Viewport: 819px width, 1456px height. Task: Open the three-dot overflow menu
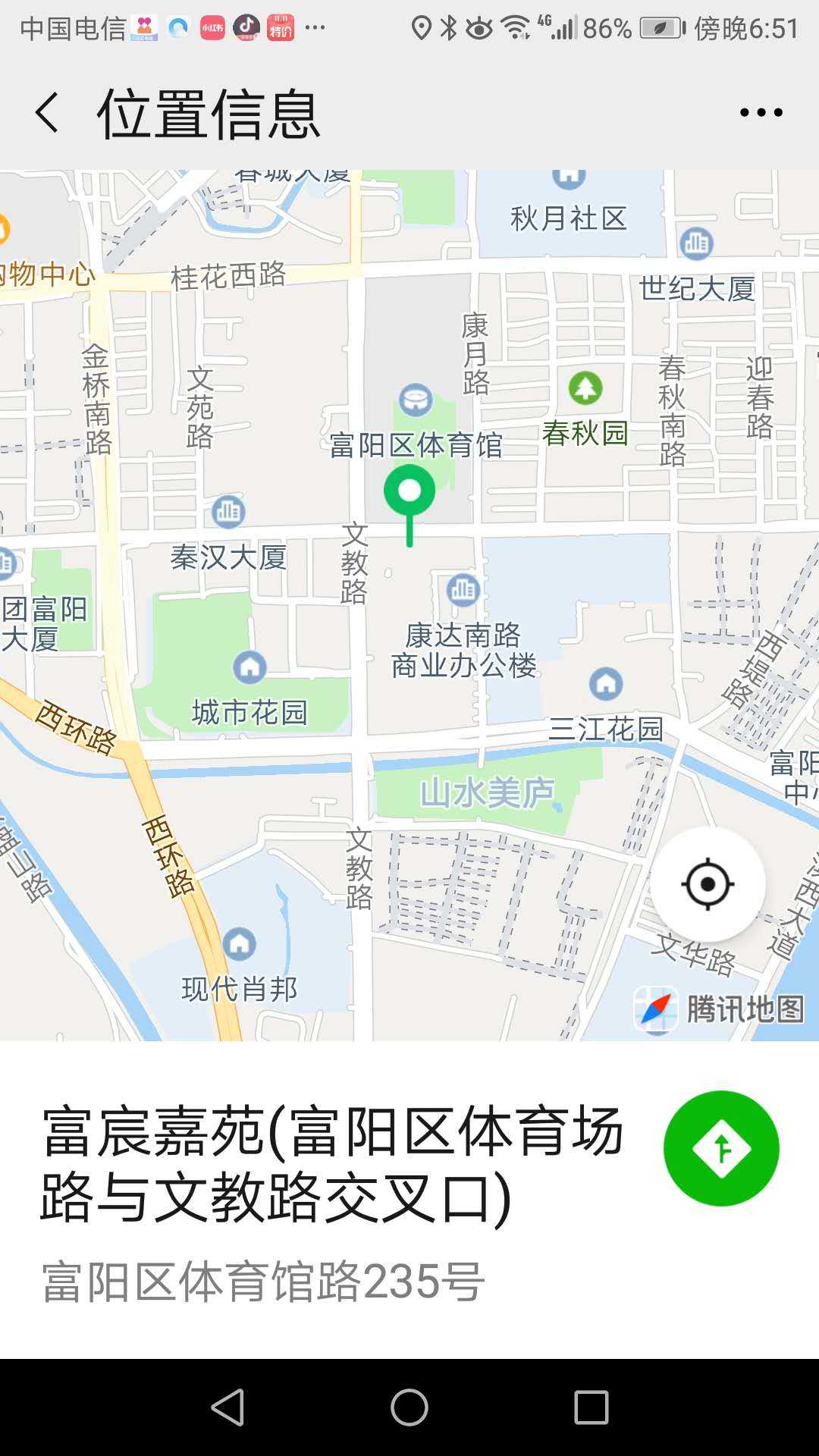761,113
